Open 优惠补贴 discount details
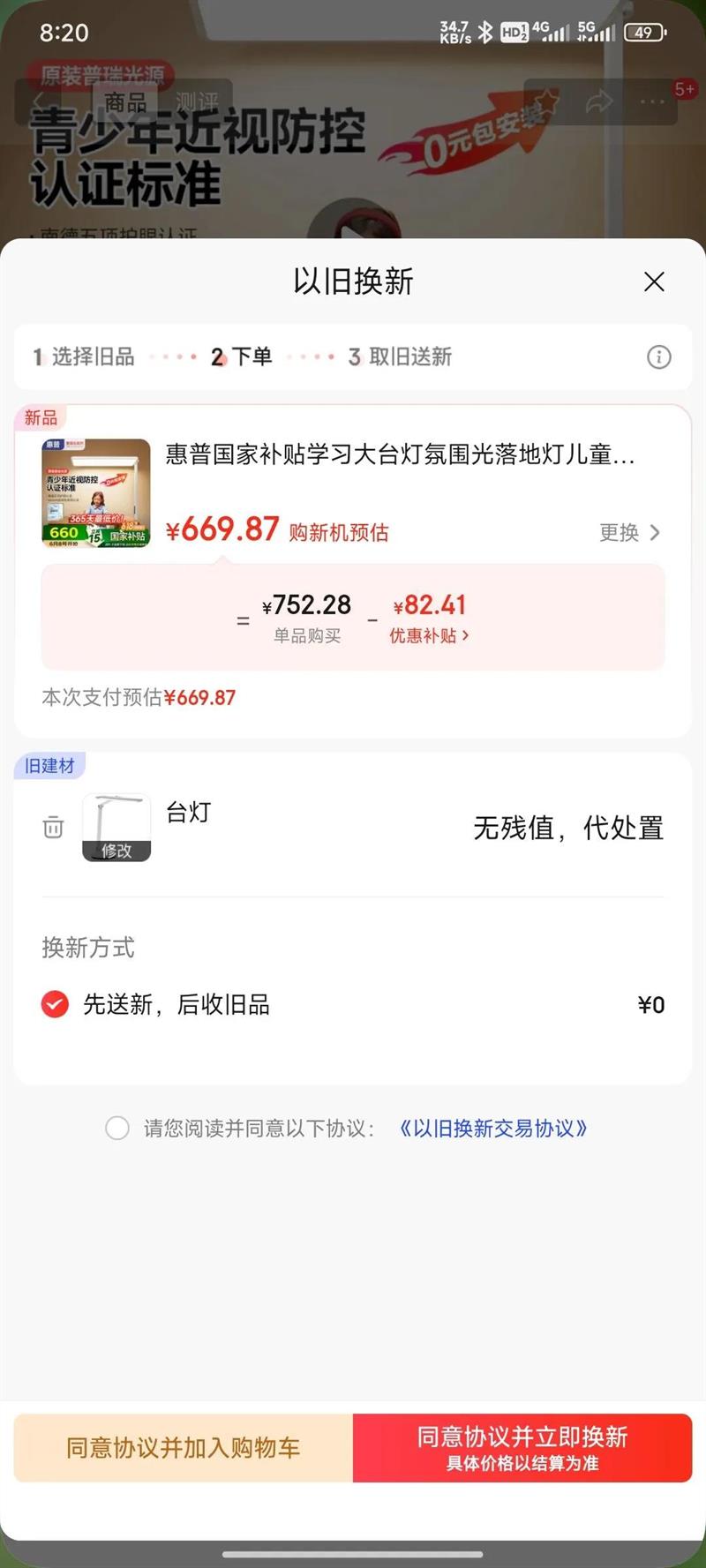Image resolution: width=706 pixels, height=1568 pixels. (x=429, y=635)
